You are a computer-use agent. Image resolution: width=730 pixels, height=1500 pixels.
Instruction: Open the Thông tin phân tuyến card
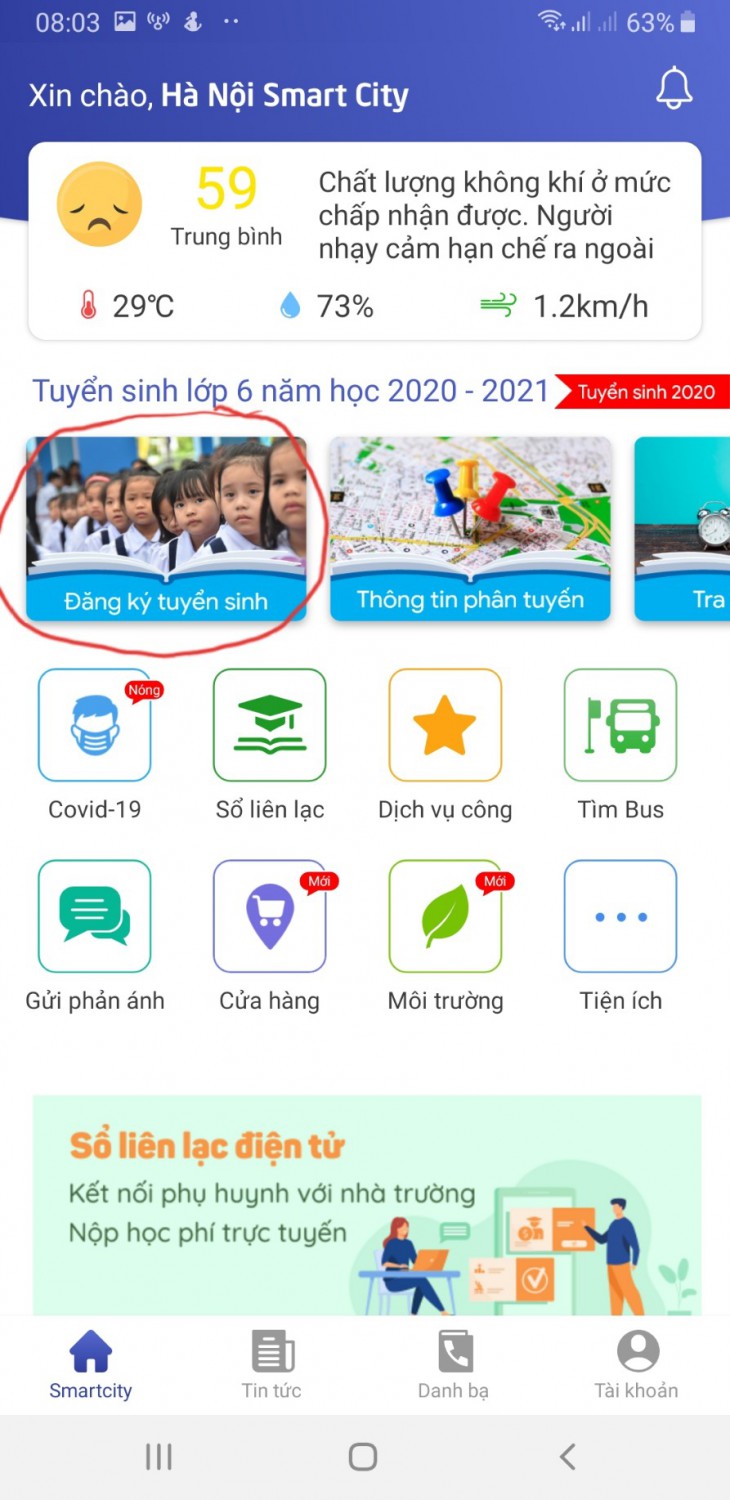point(470,528)
